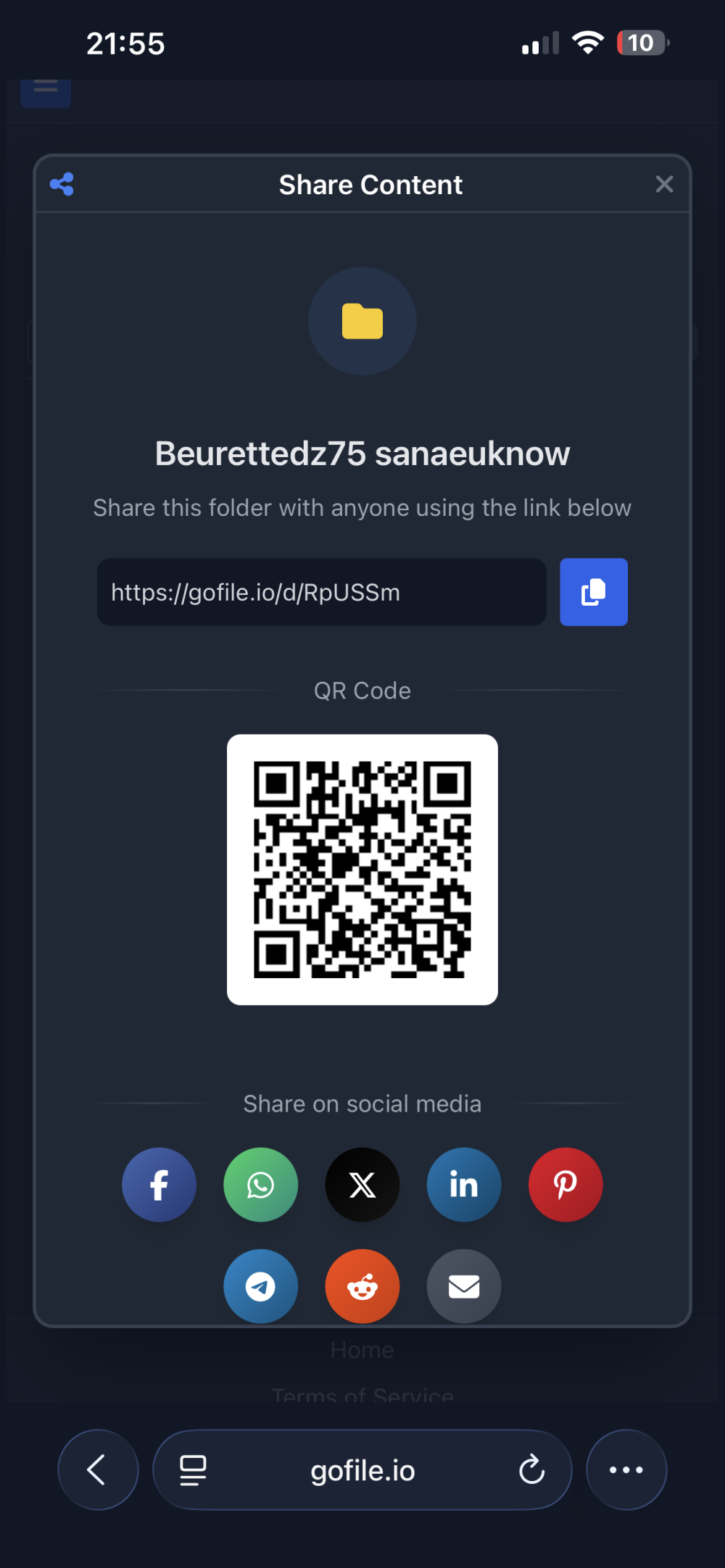Close the Share Content dialog
This screenshot has width=725, height=1568.
(664, 184)
